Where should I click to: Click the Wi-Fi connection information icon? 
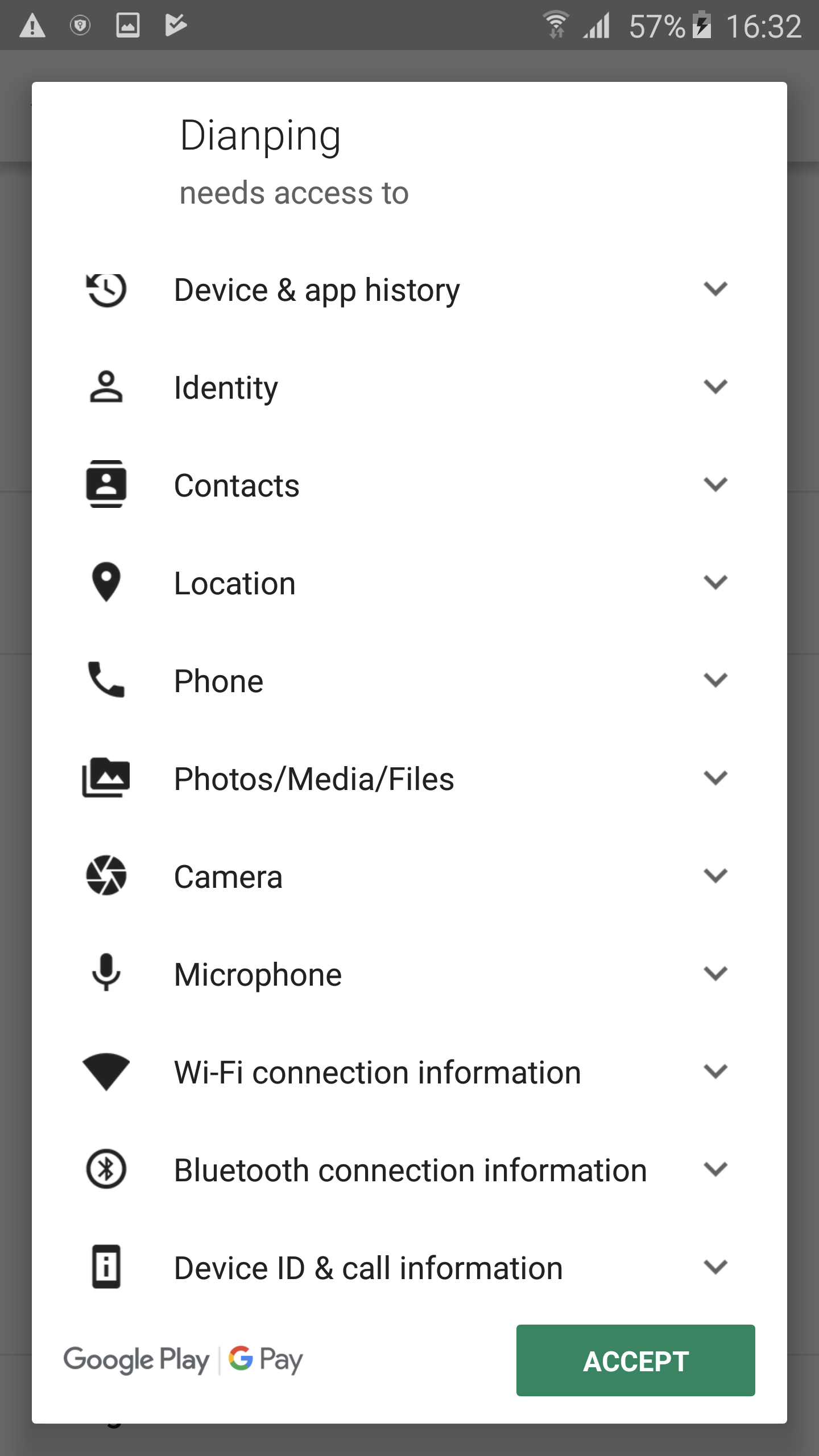click(106, 1072)
